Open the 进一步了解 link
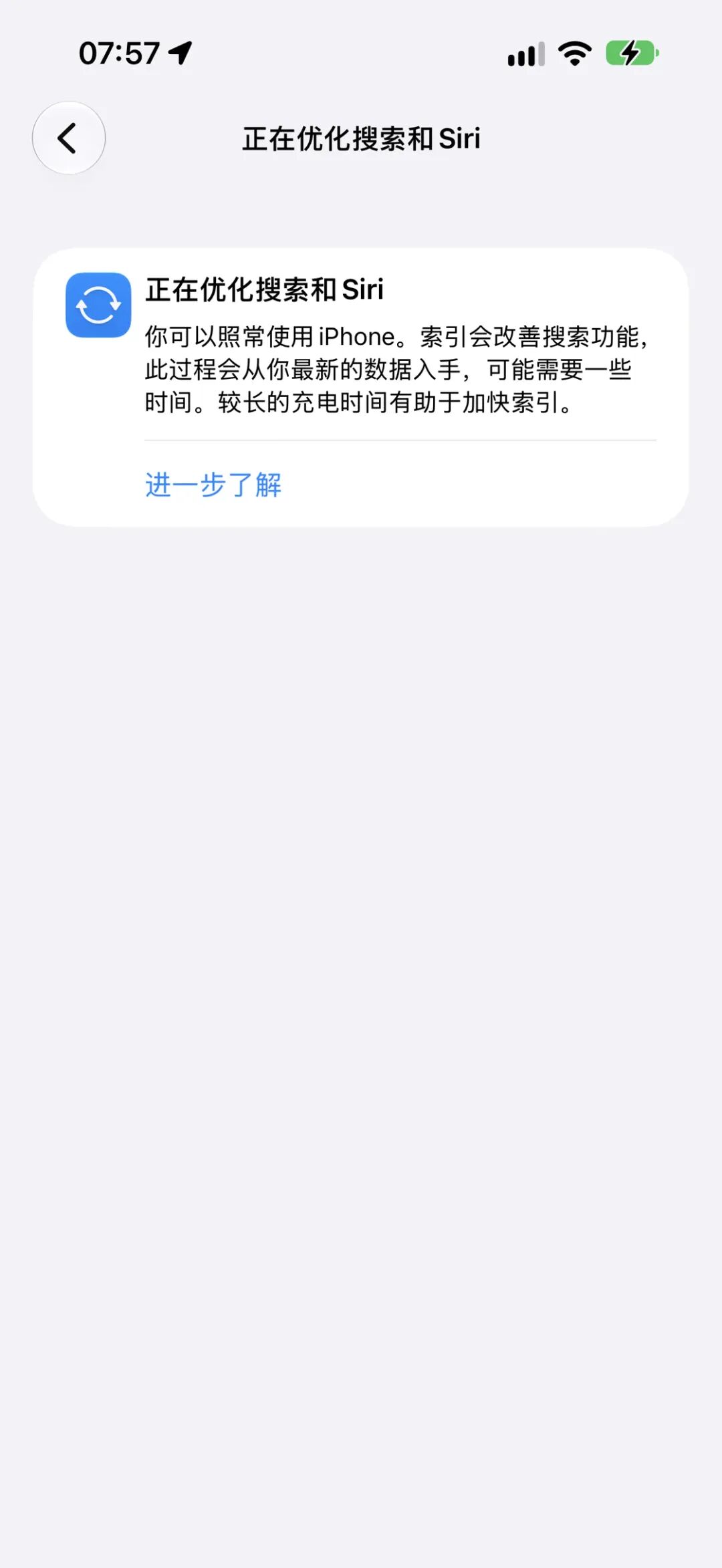The height and width of the screenshot is (1568, 722). pos(213,485)
